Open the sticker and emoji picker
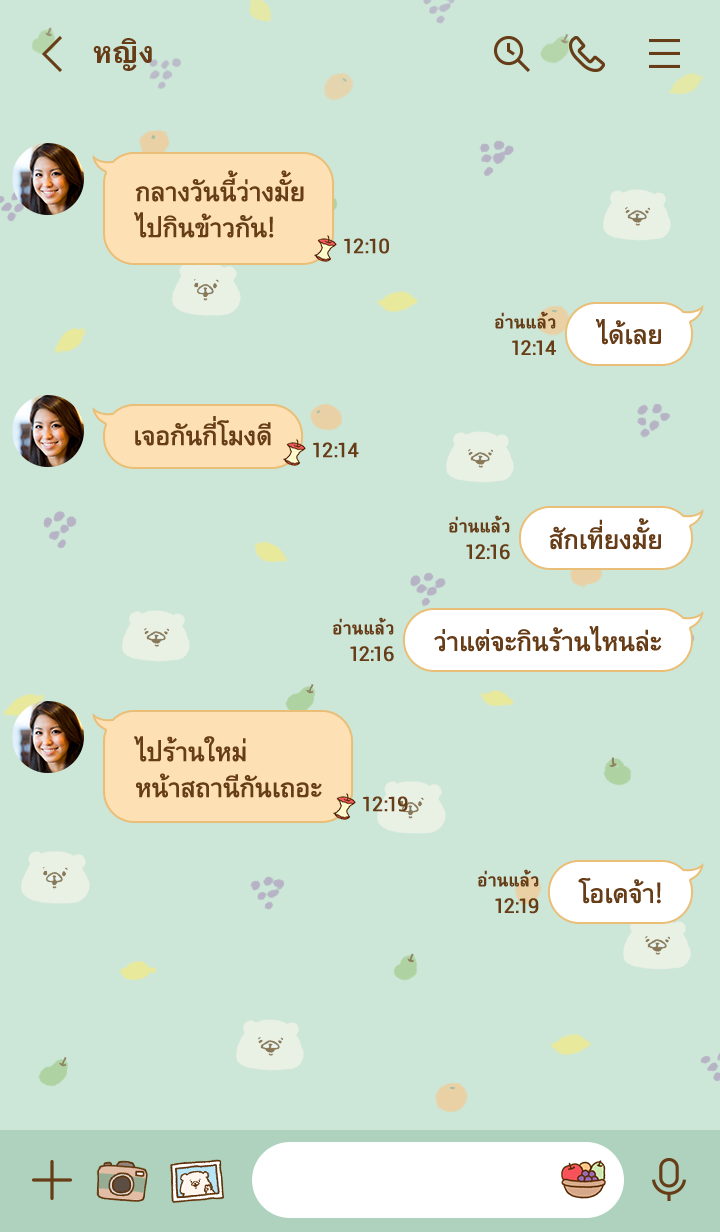Image resolution: width=720 pixels, height=1232 pixels. click(x=583, y=1180)
